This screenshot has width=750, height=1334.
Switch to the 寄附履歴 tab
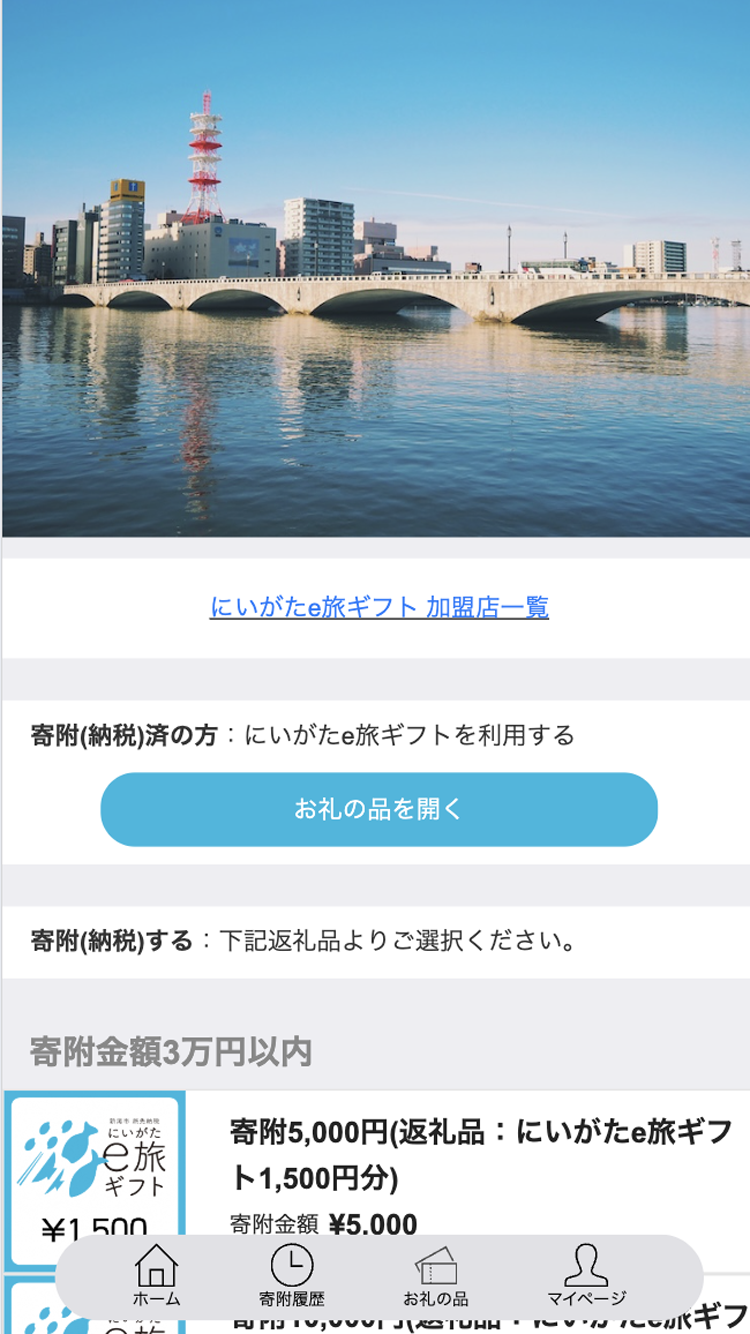pos(292,1275)
